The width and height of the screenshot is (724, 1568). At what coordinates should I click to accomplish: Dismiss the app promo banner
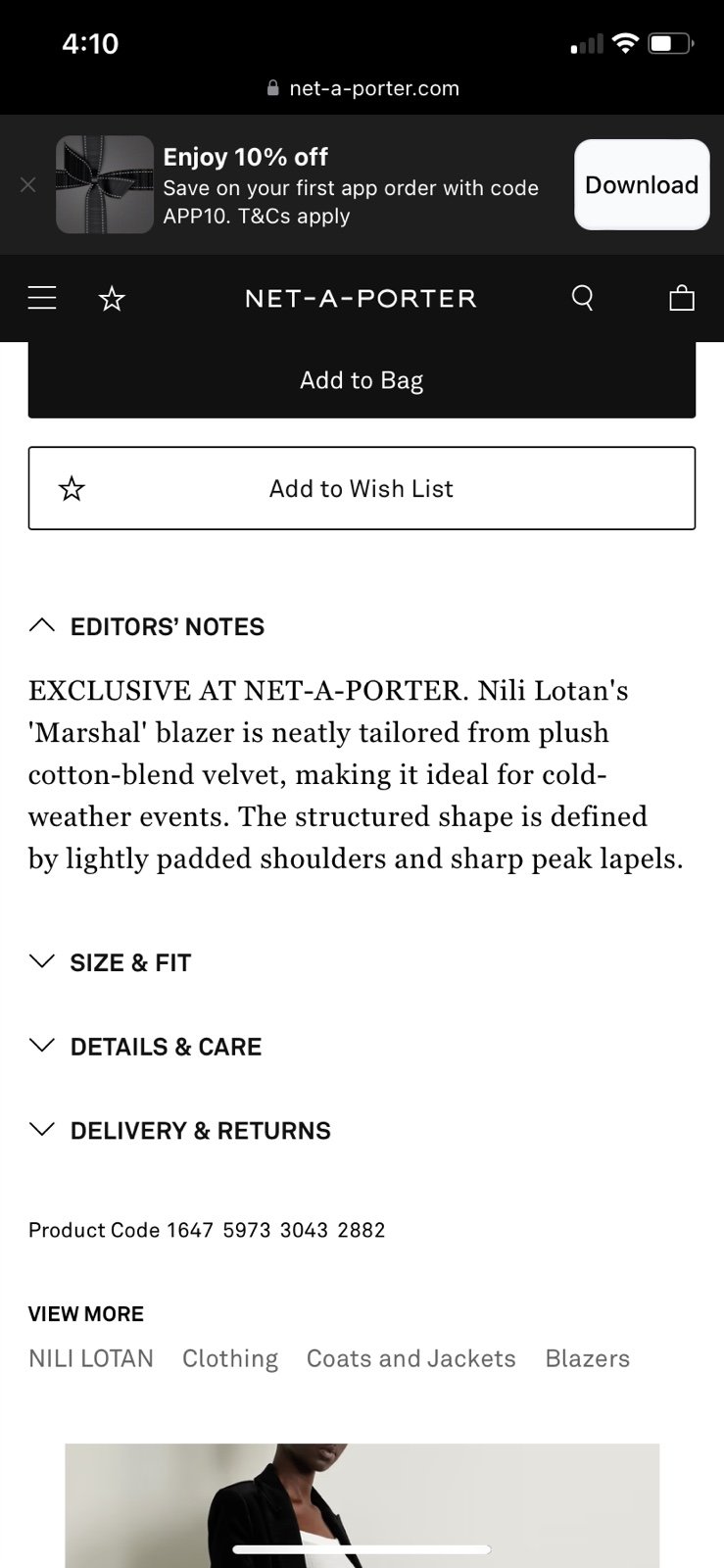(x=27, y=184)
